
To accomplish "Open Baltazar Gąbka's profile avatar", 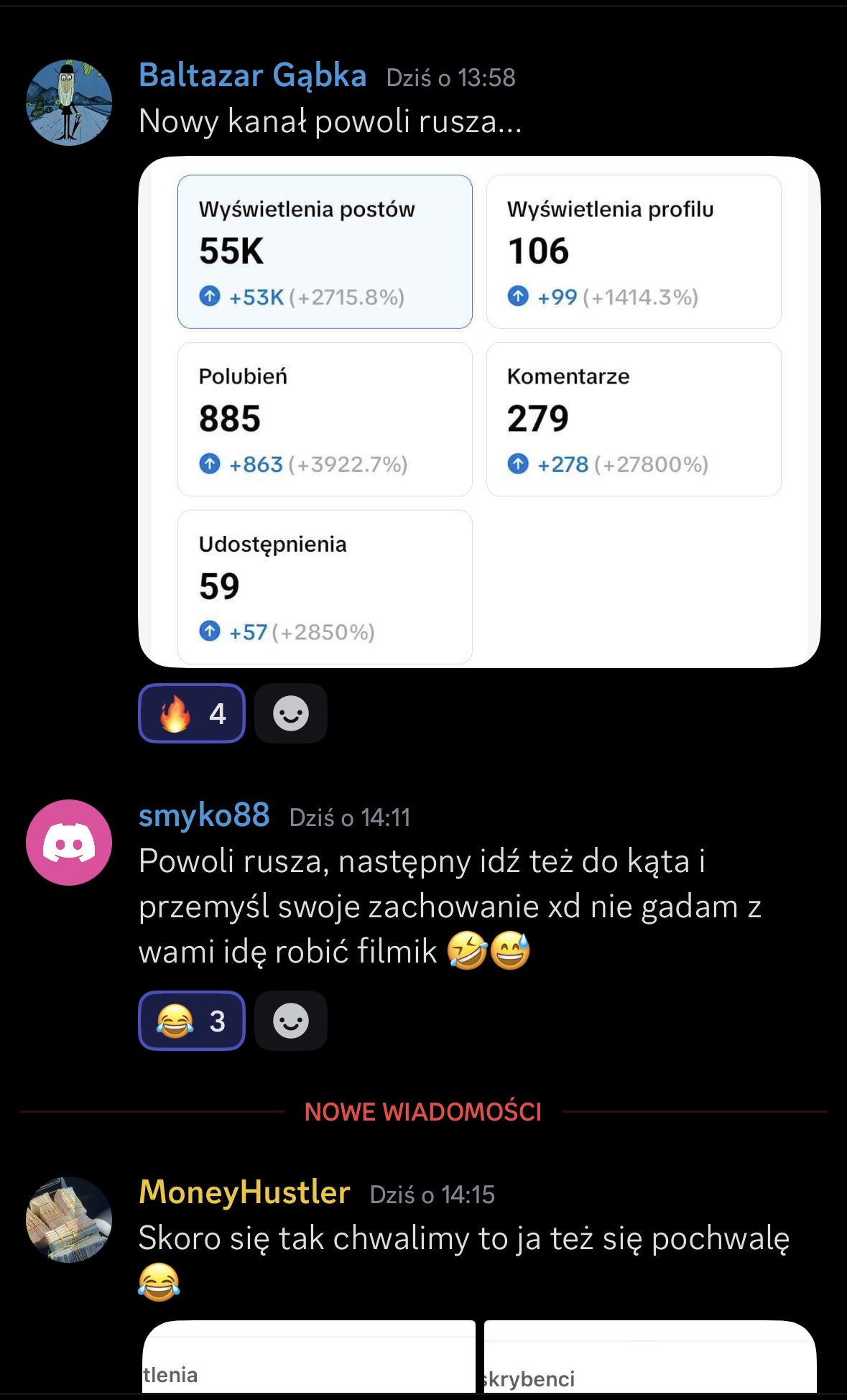I will [x=69, y=103].
